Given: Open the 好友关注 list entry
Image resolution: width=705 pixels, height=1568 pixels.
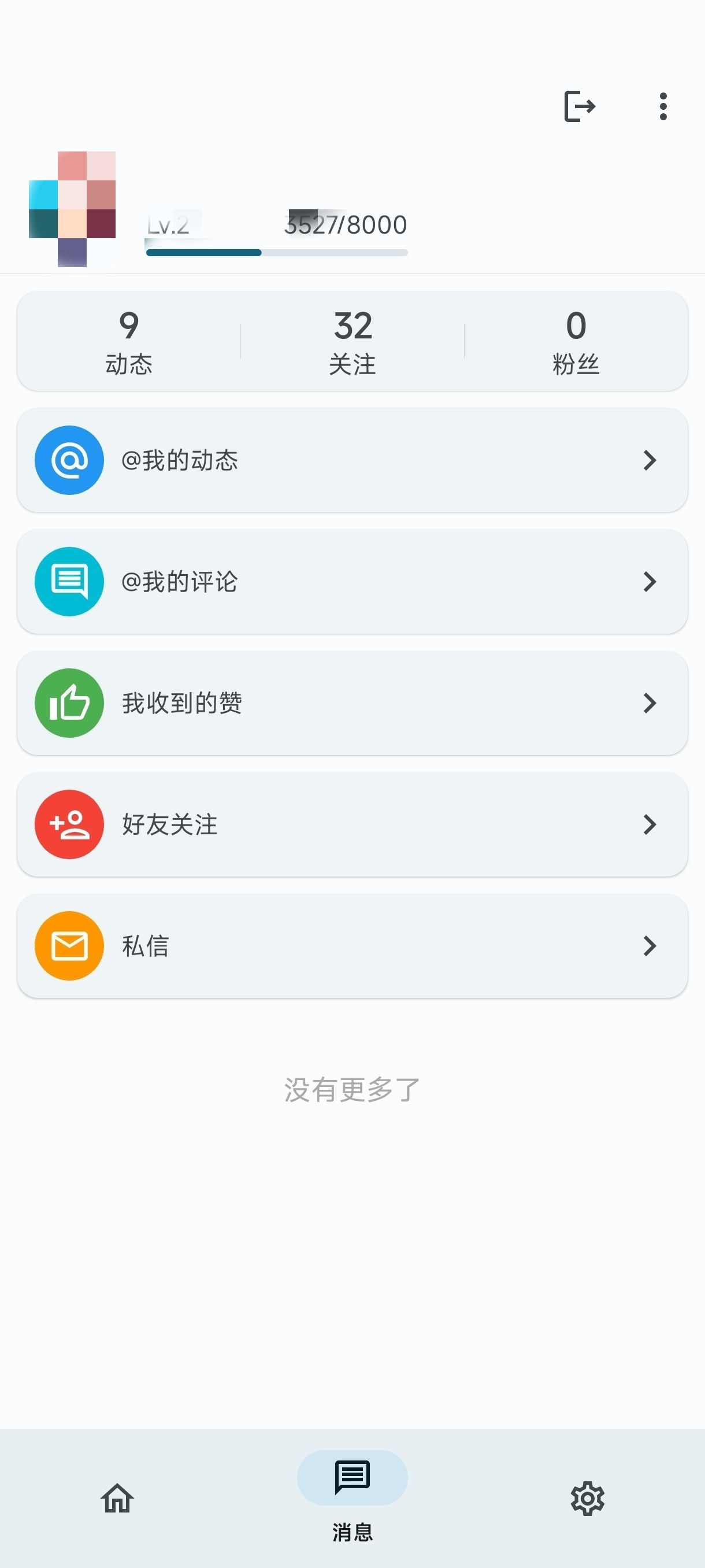Looking at the screenshot, I should 352,824.
